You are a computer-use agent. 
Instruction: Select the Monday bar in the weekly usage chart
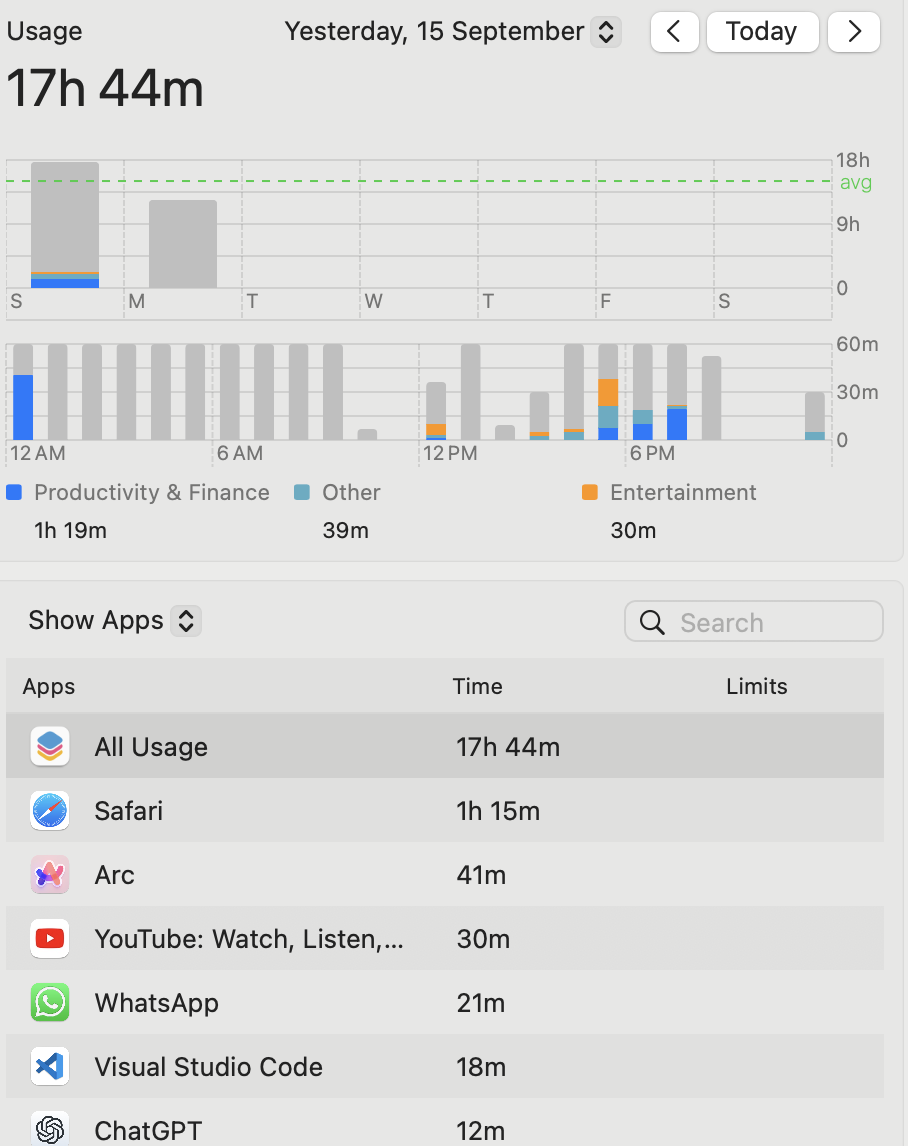click(x=182, y=243)
